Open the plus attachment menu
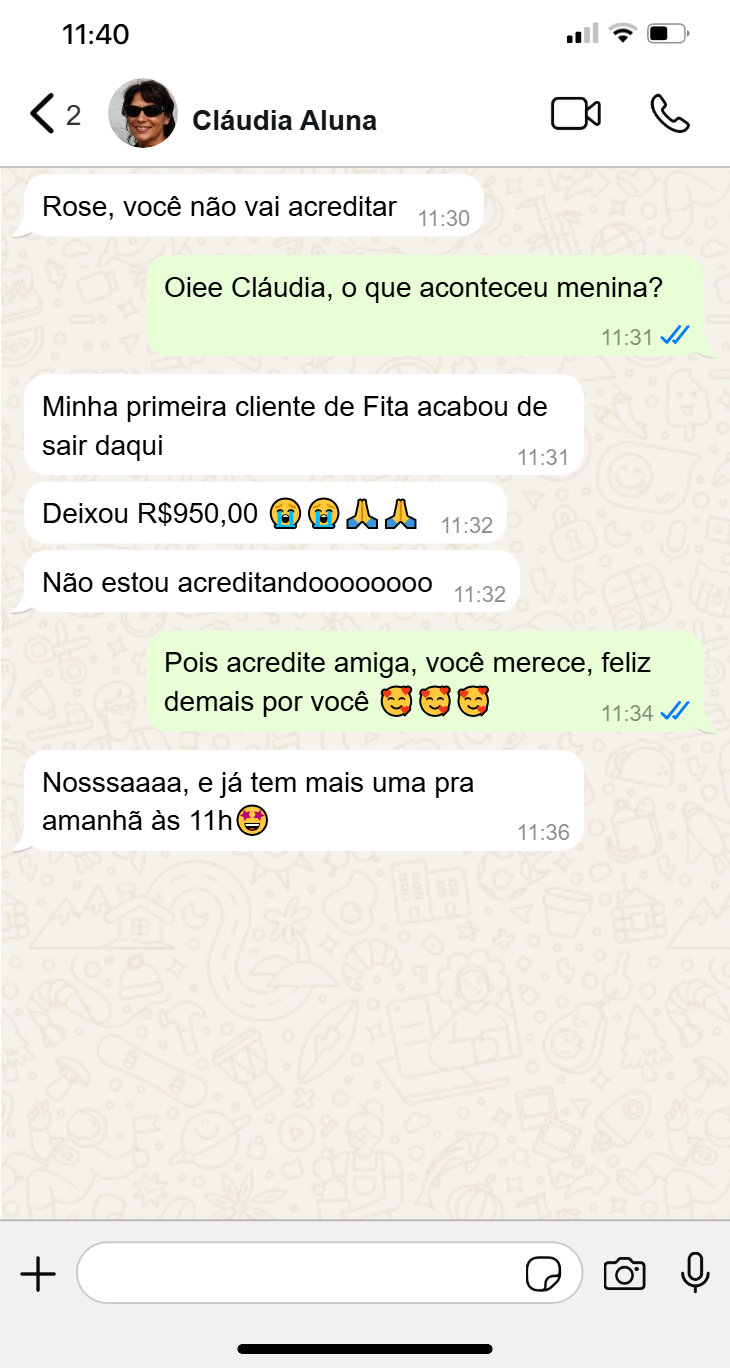The height and width of the screenshot is (1368, 730). tap(38, 1274)
